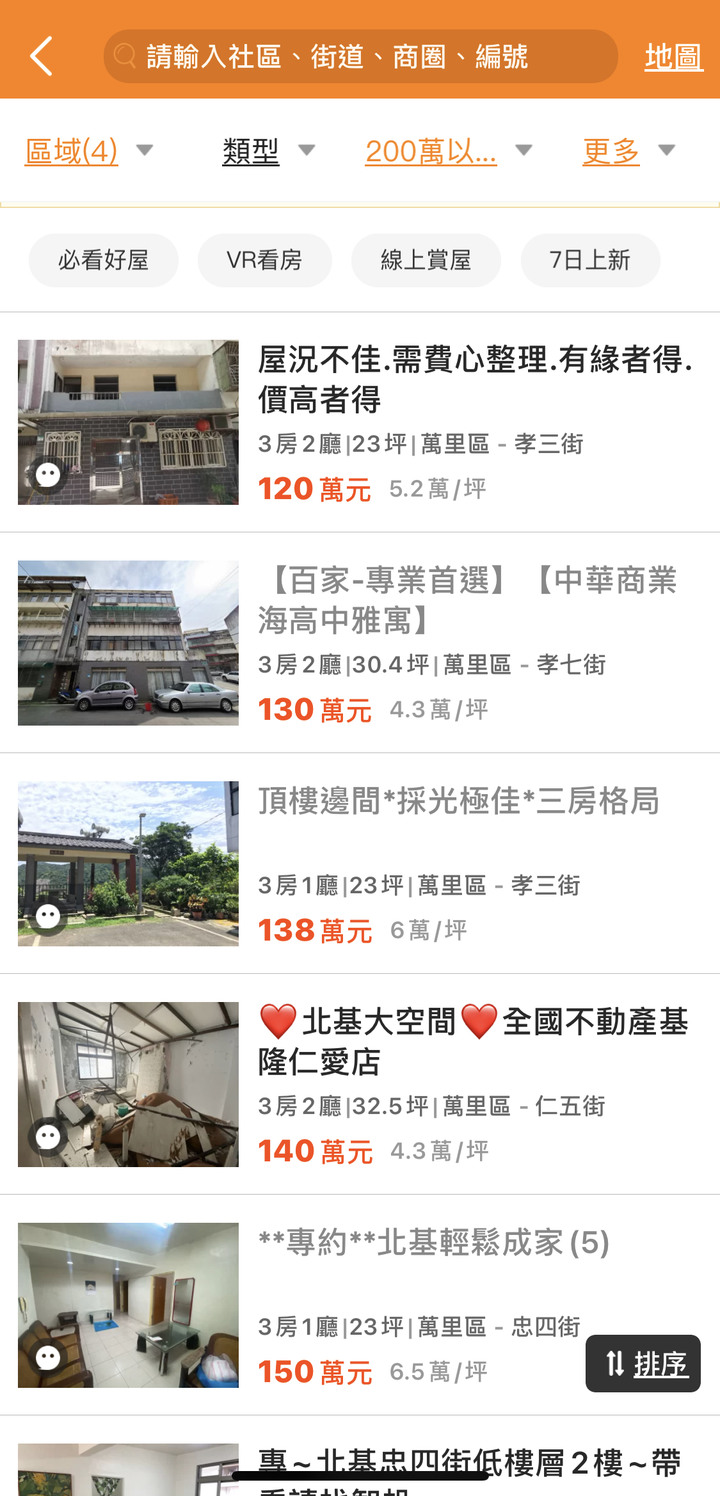Screen dimensions: 720x1496
Task: Tap the community and street search field
Action: pyautogui.click(x=360, y=56)
